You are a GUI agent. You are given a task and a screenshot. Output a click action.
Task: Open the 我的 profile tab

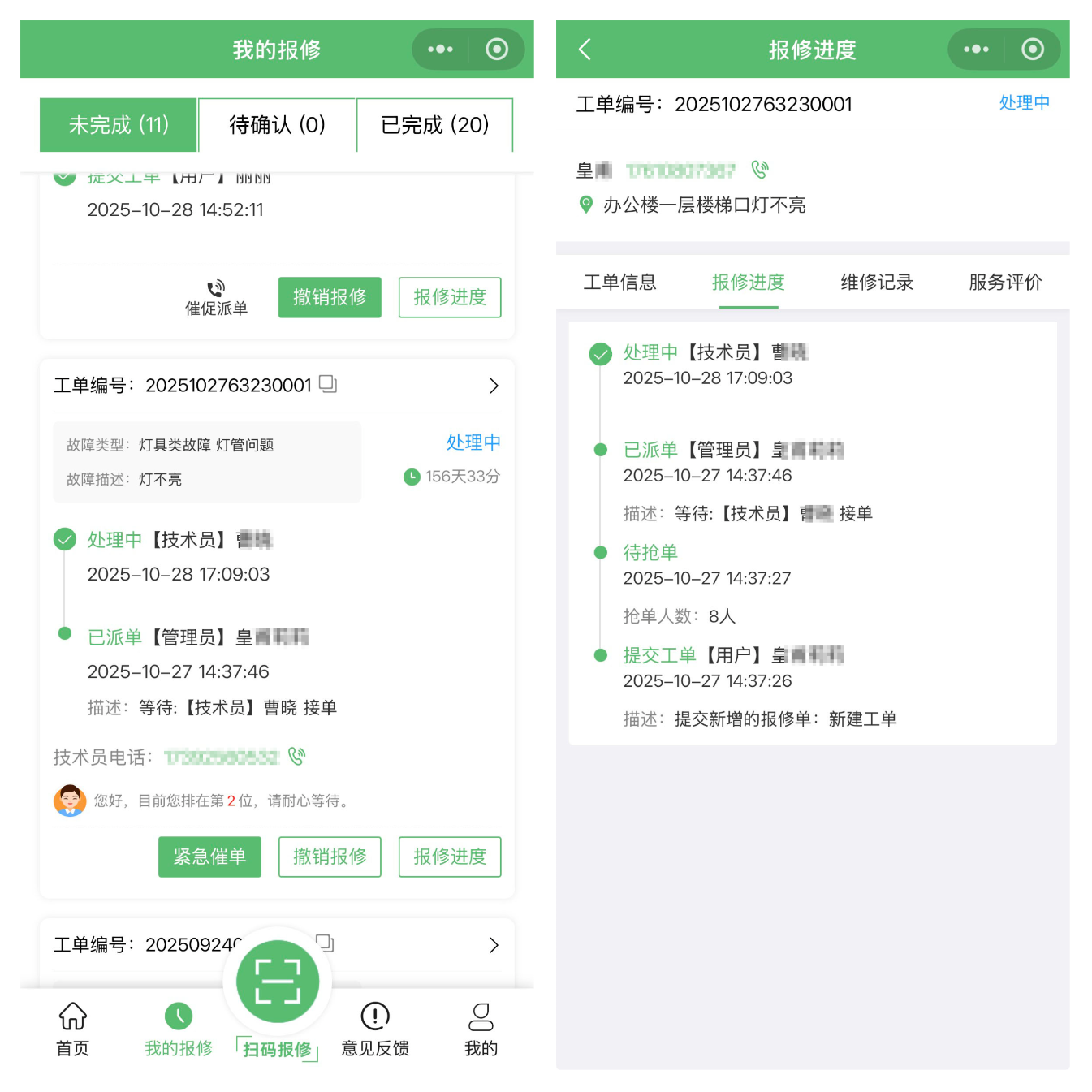tap(481, 1029)
